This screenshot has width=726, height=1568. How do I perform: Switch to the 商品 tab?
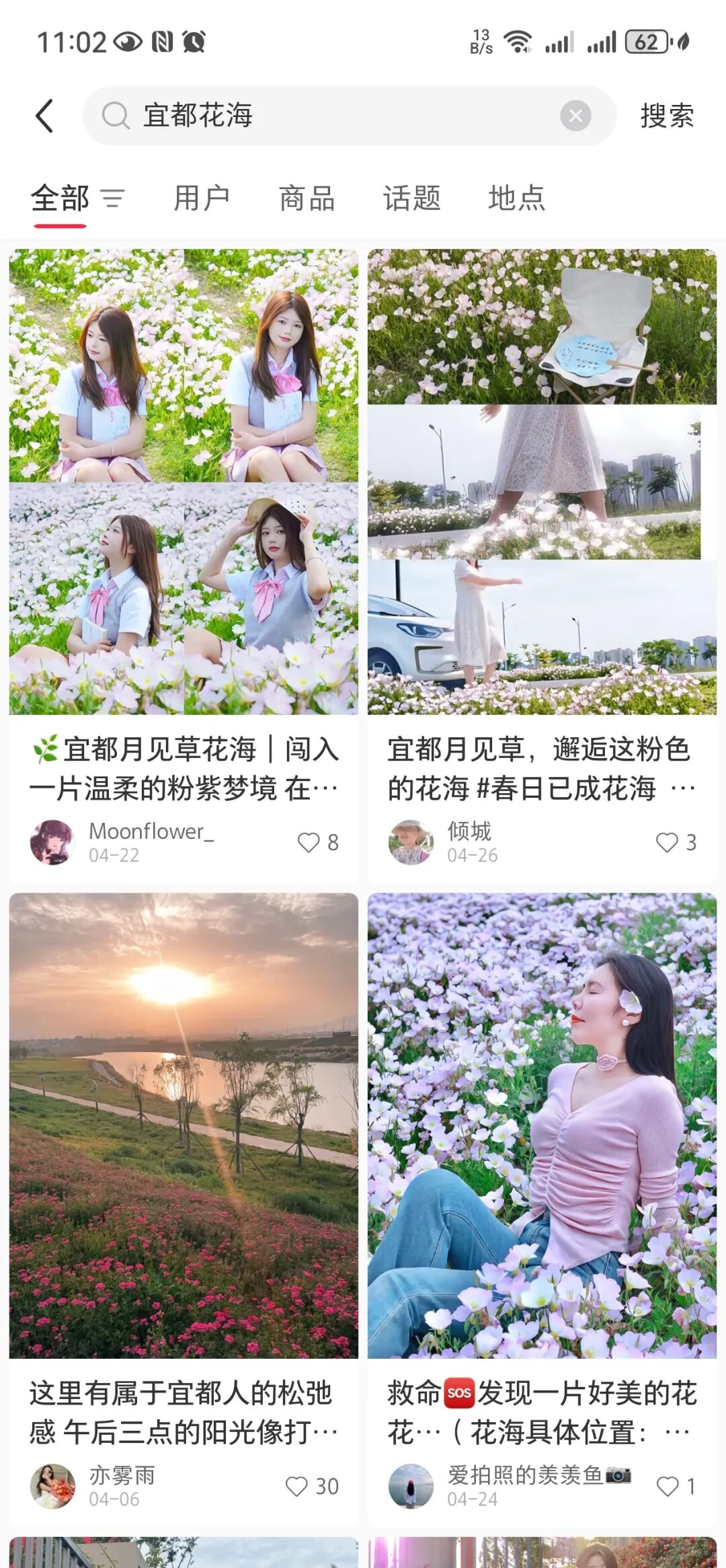coord(307,198)
